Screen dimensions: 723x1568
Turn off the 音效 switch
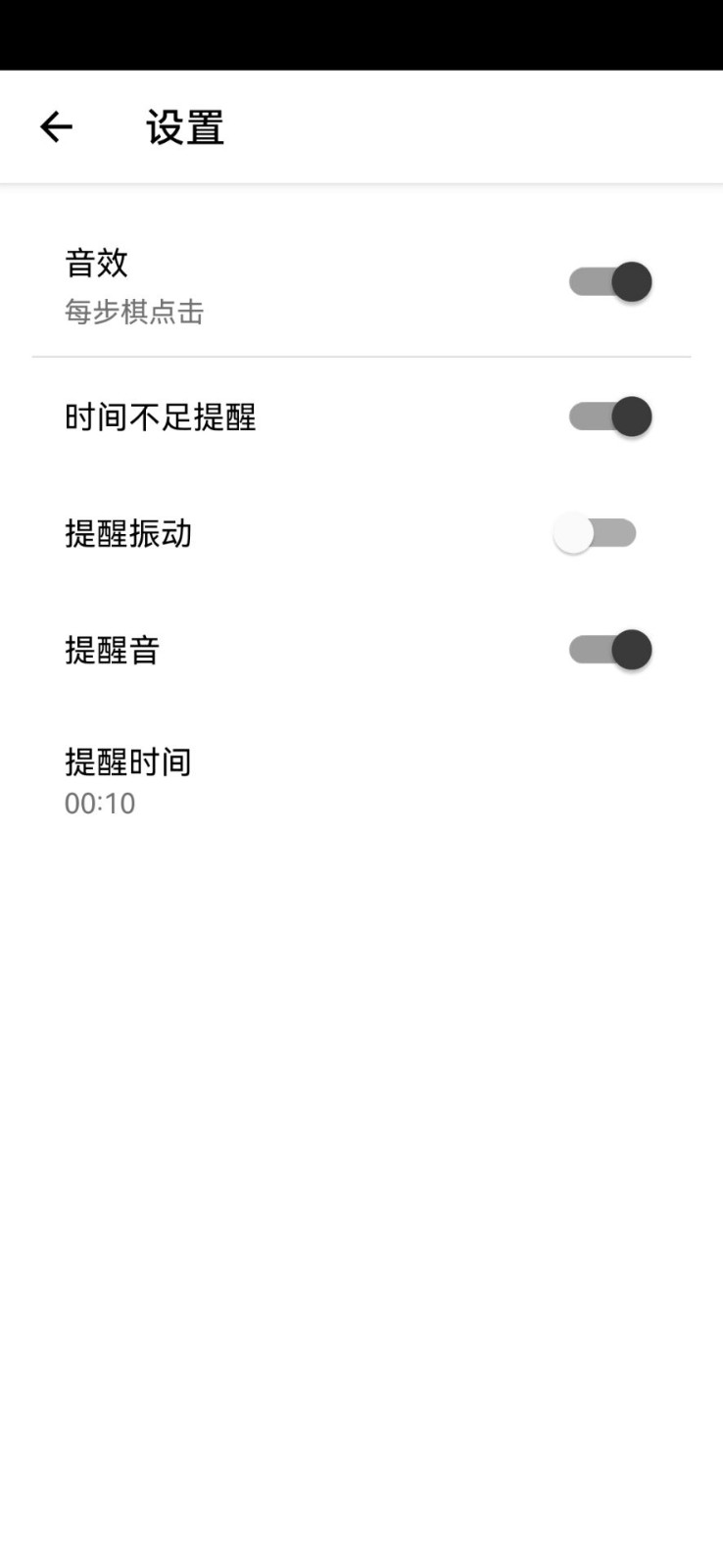coord(610,282)
